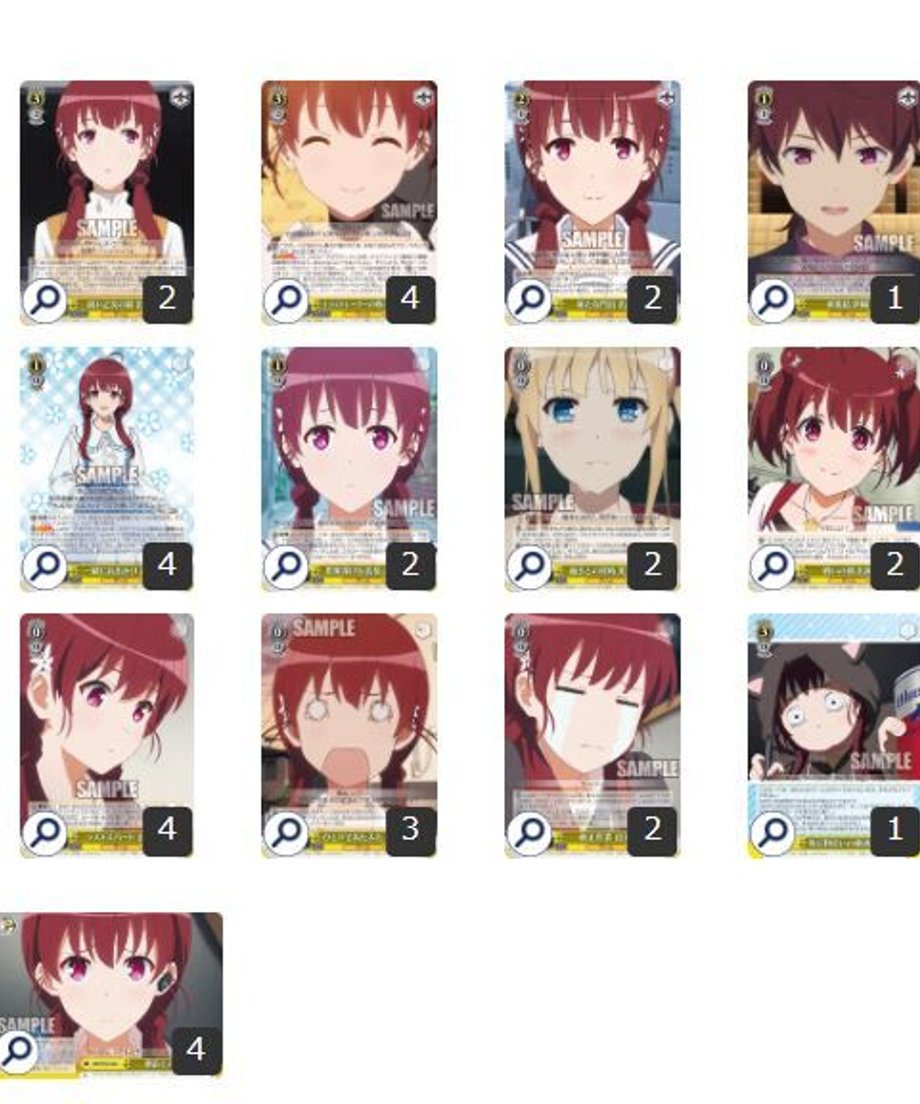Tap magnifier on the cat-hood chibi card
The height and width of the screenshot is (1104, 920).
pos(772,832)
